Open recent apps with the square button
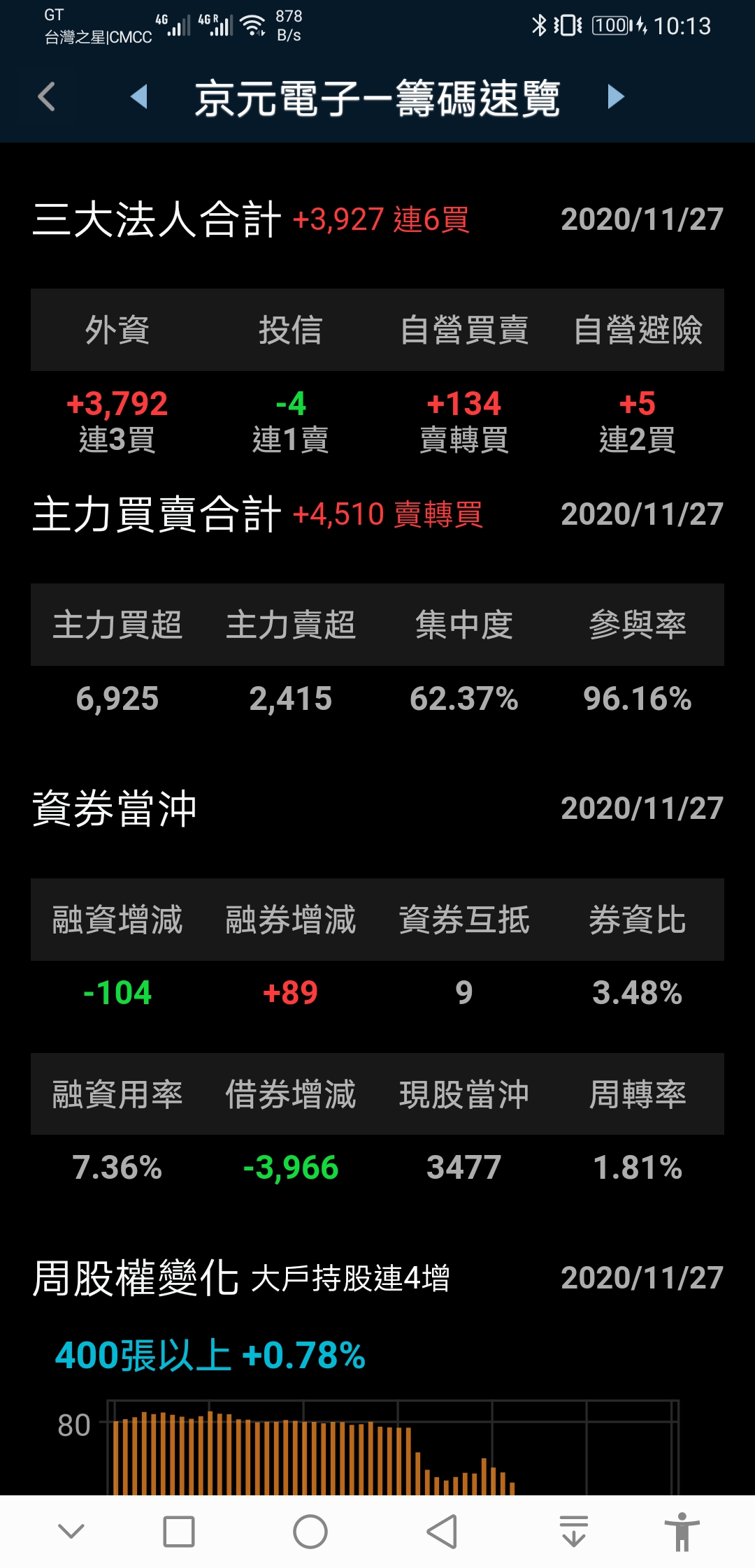This screenshot has height=1568, width=755. click(179, 1532)
